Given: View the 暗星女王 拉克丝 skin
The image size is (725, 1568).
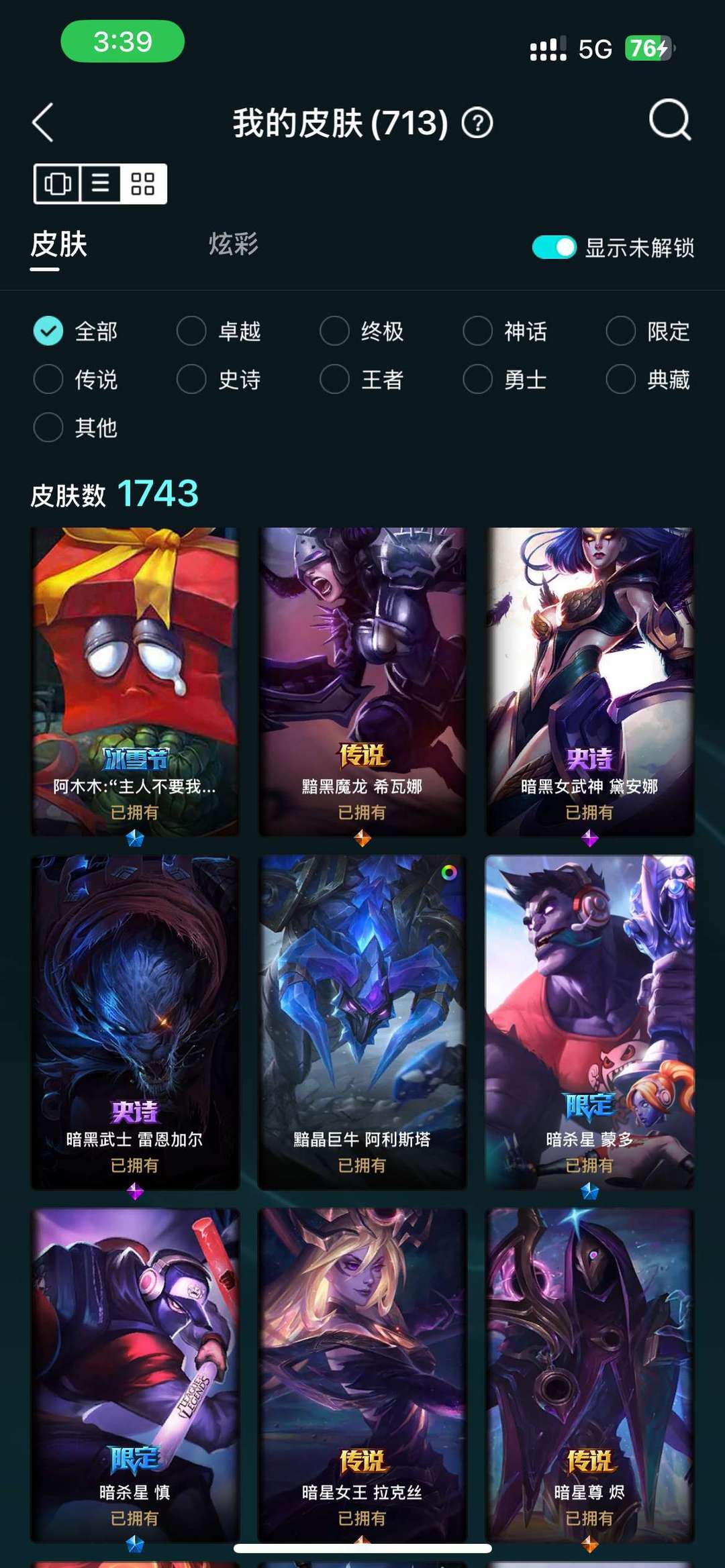Looking at the screenshot, I should click(362, 1375).
